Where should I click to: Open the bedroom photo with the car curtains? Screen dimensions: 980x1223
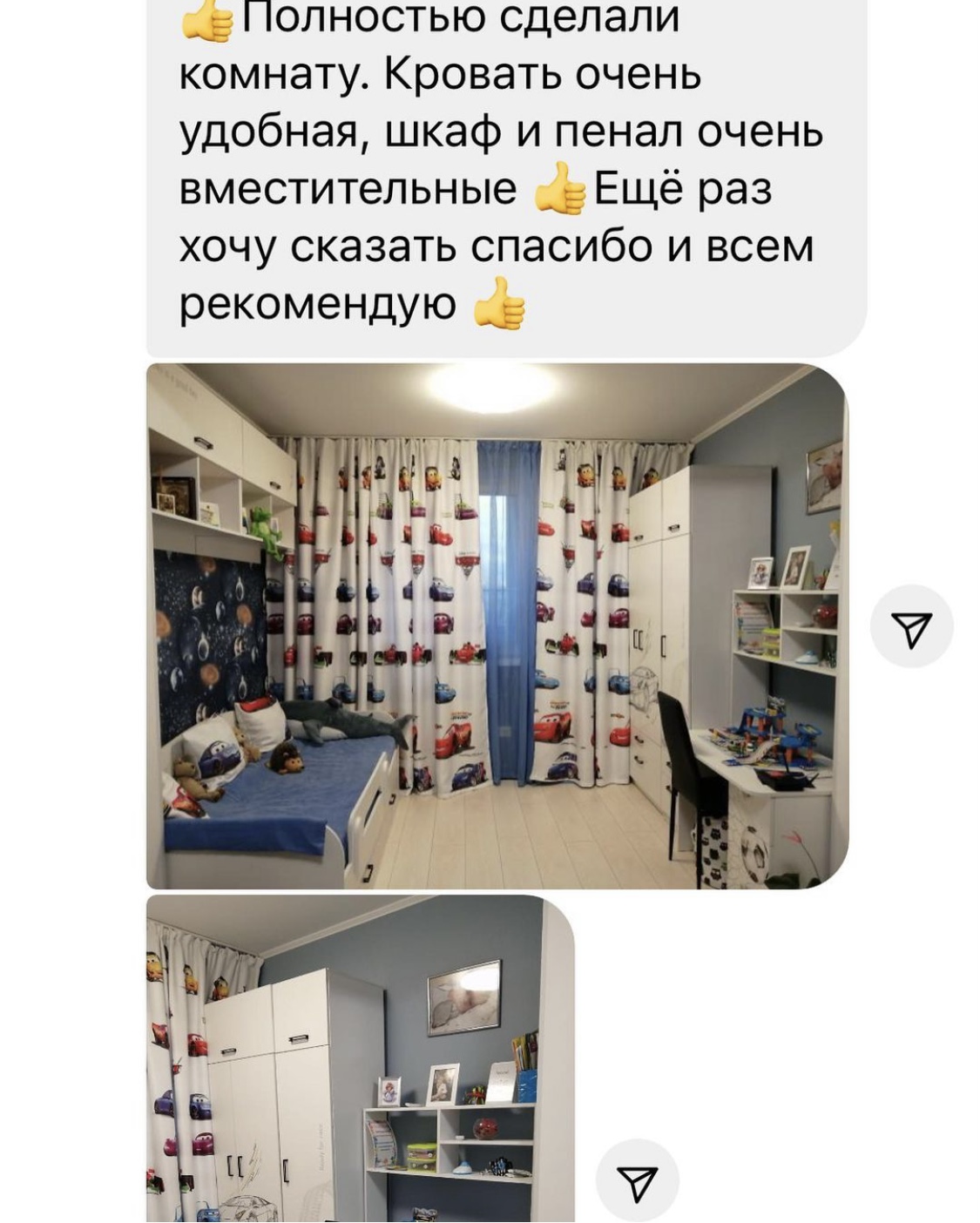tap(497, 625)
